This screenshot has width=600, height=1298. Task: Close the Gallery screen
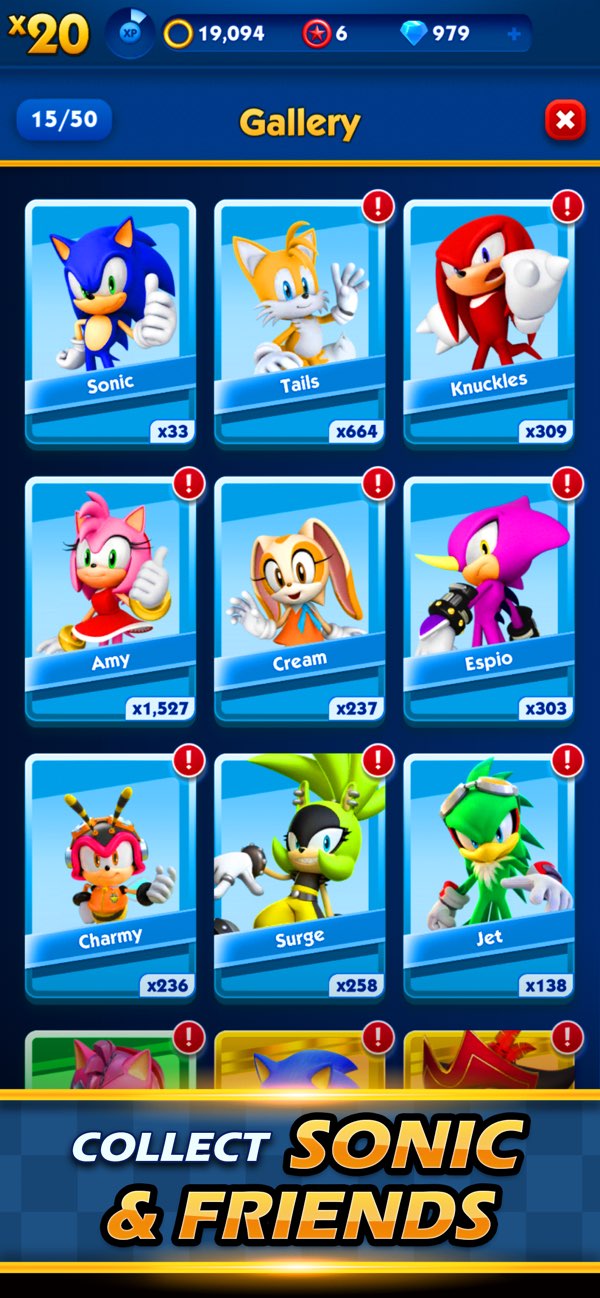click(x=565, y=121)
